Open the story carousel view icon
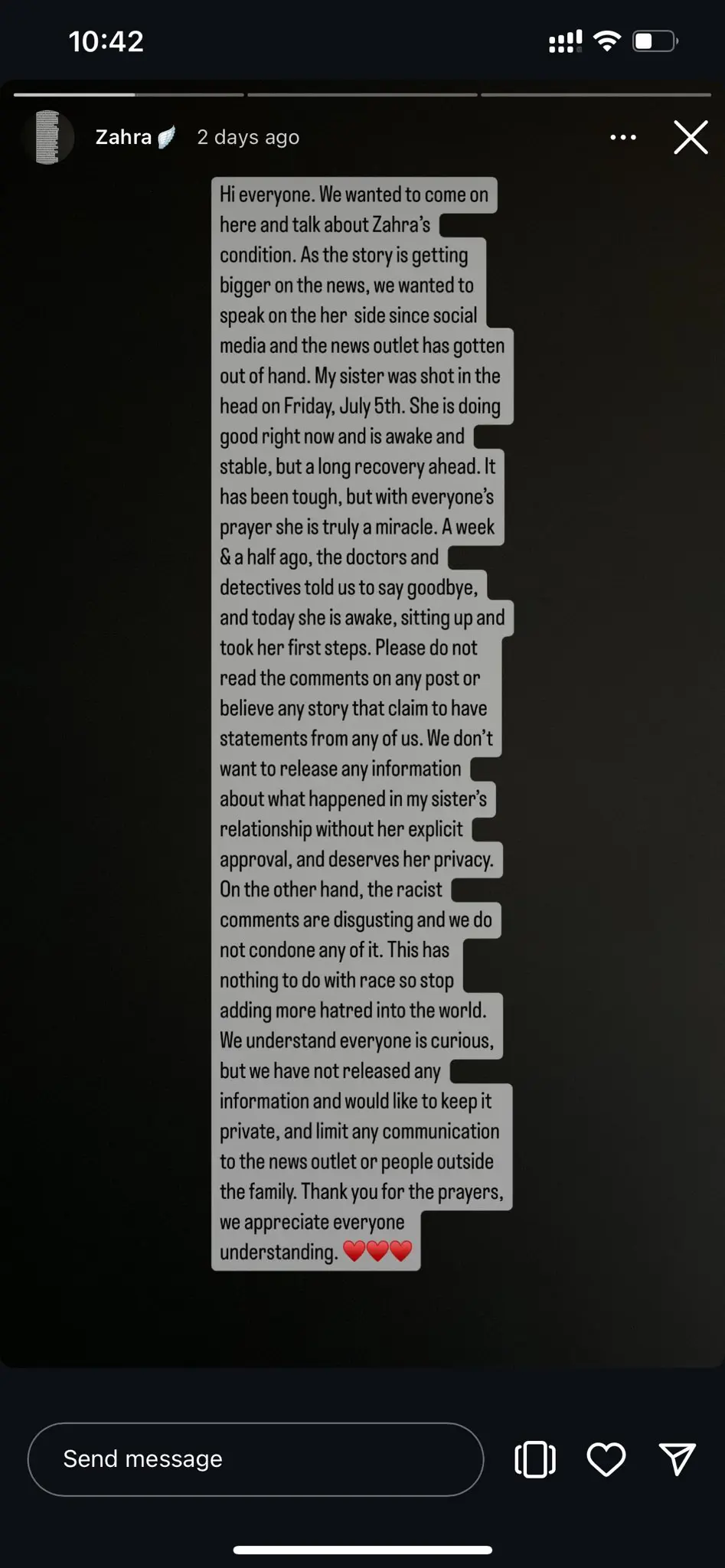 [534, 1459]
